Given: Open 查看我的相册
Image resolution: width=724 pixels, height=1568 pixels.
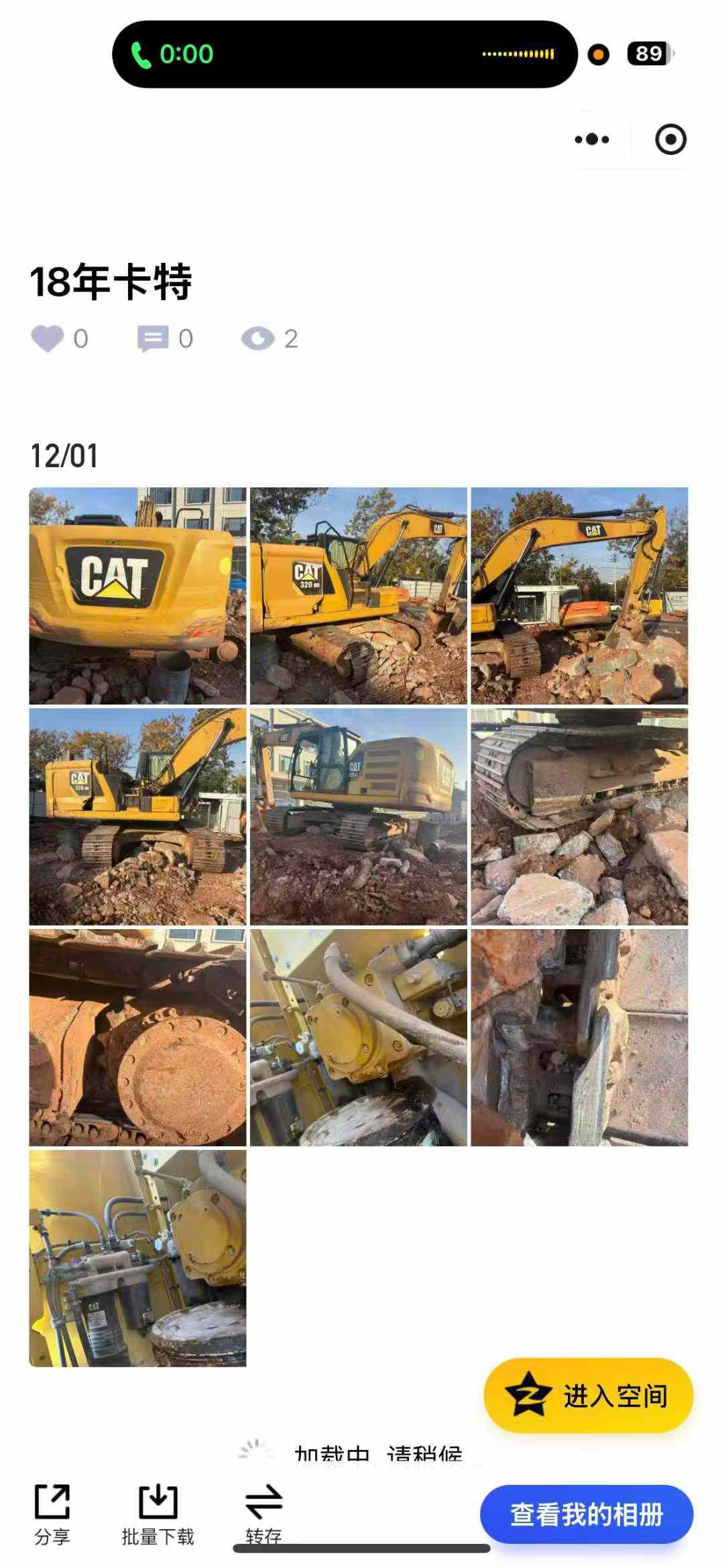Looking at the screenshot, I should (x=587, y=1514).
